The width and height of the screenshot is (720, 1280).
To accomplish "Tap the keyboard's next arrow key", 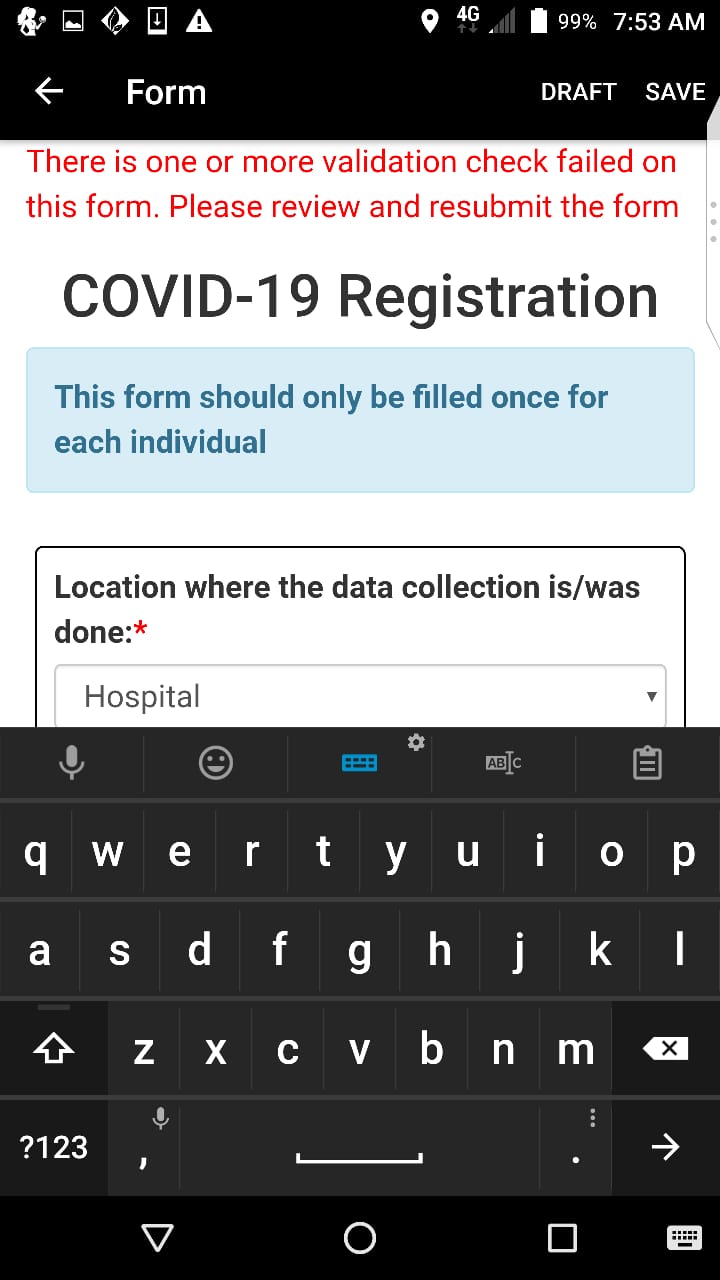I will click(x=665, y=1147).
